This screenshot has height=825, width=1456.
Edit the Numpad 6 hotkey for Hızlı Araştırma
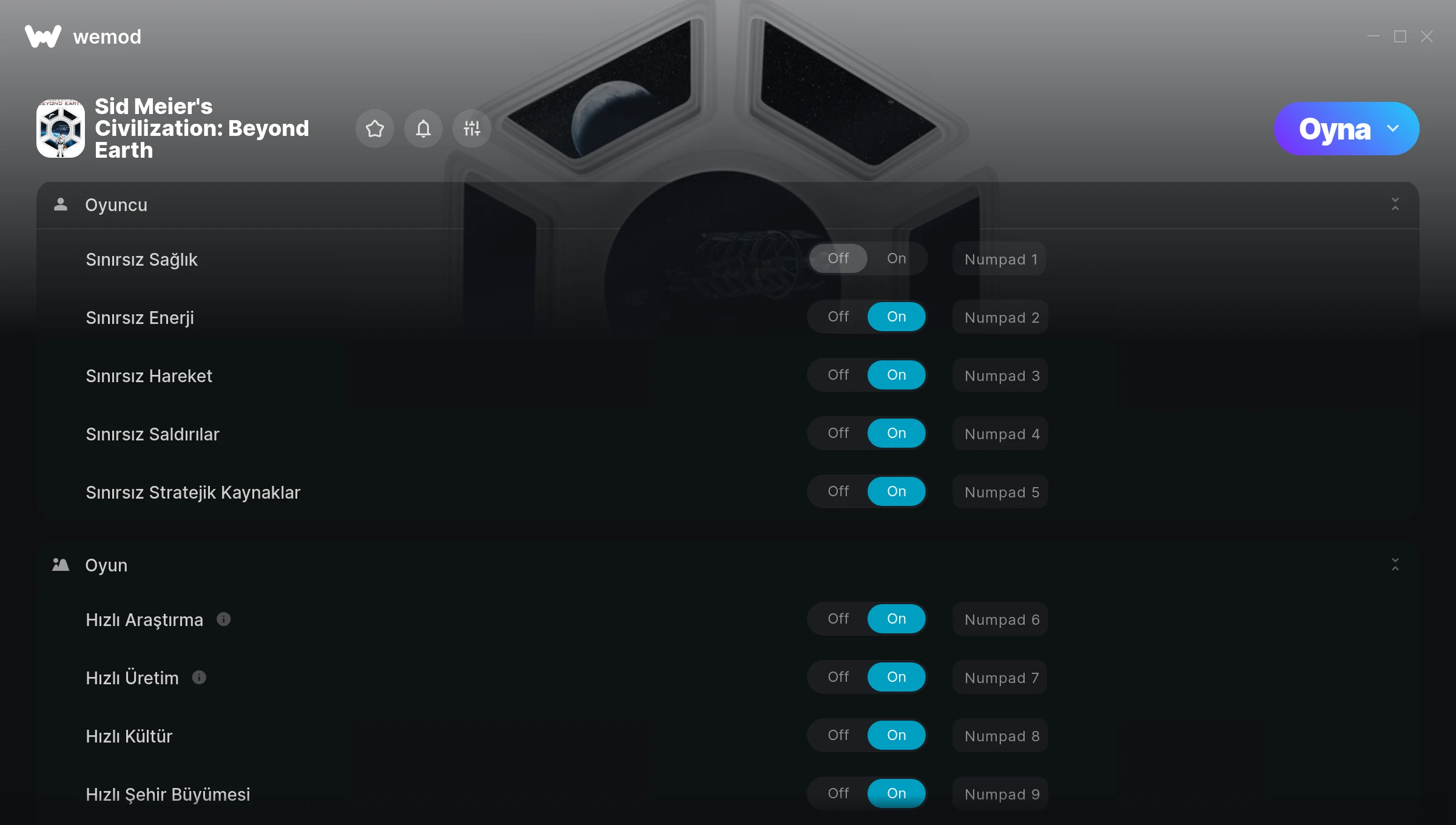tap(1001, 619)
